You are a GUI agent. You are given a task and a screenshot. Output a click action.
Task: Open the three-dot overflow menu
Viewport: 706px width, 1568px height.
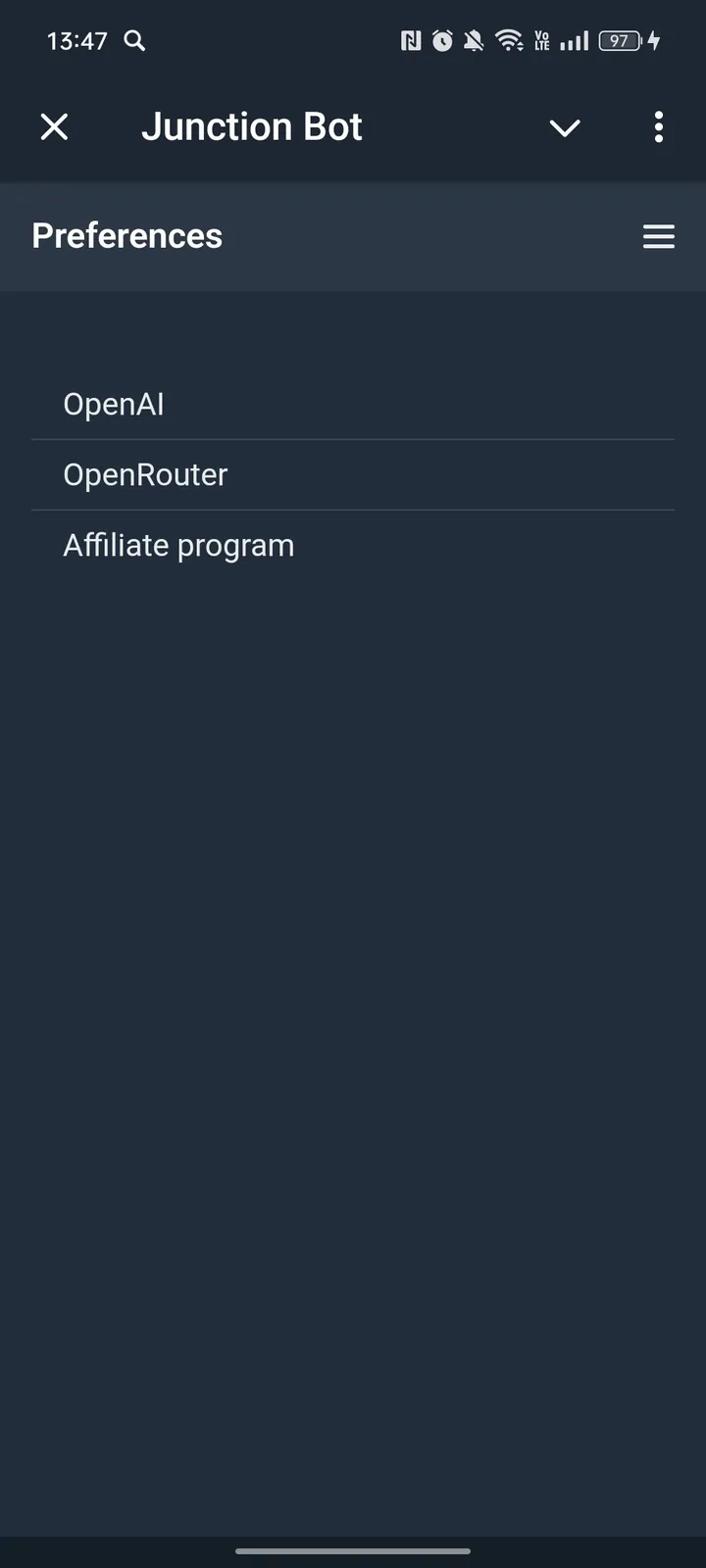click(658, 127)
